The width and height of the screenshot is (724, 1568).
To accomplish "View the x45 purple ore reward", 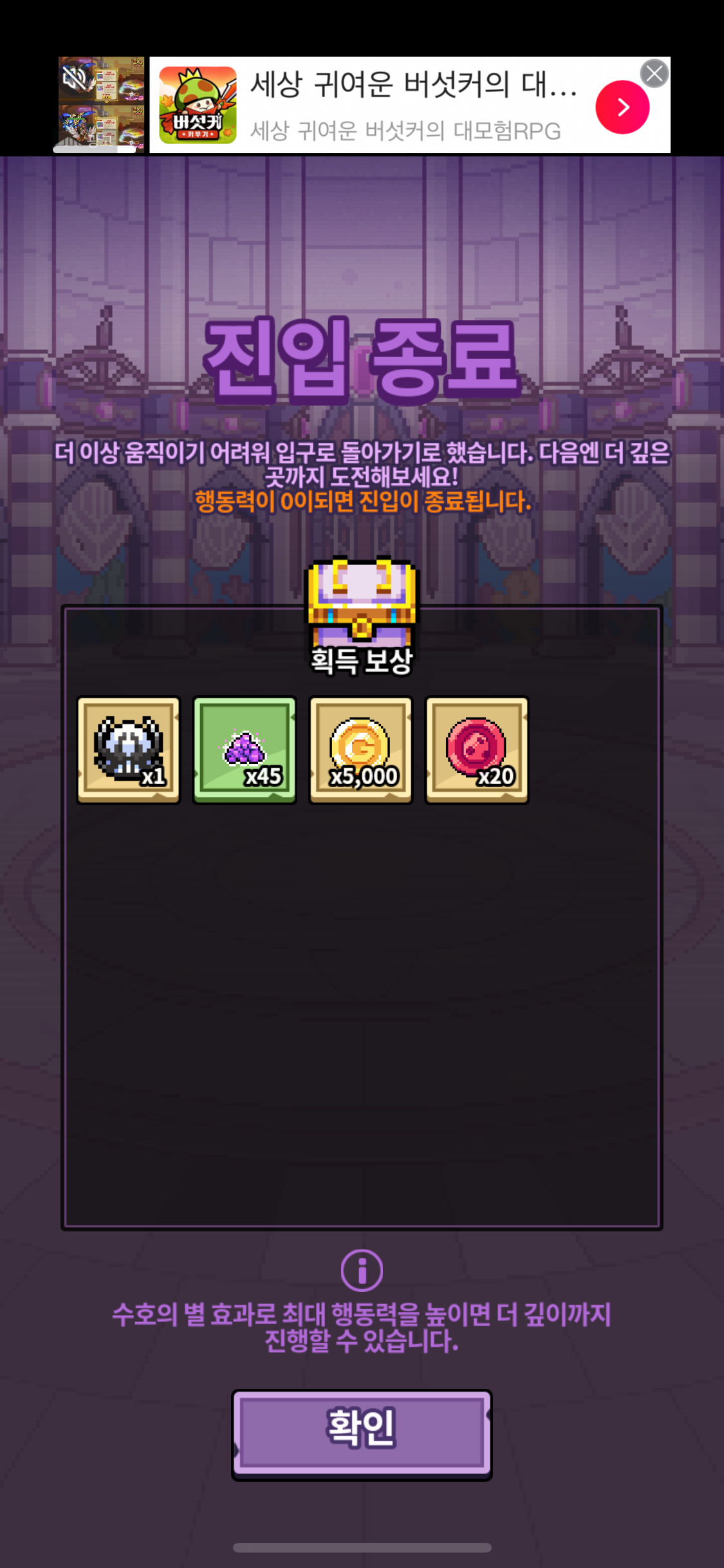I will pos(245,750).
